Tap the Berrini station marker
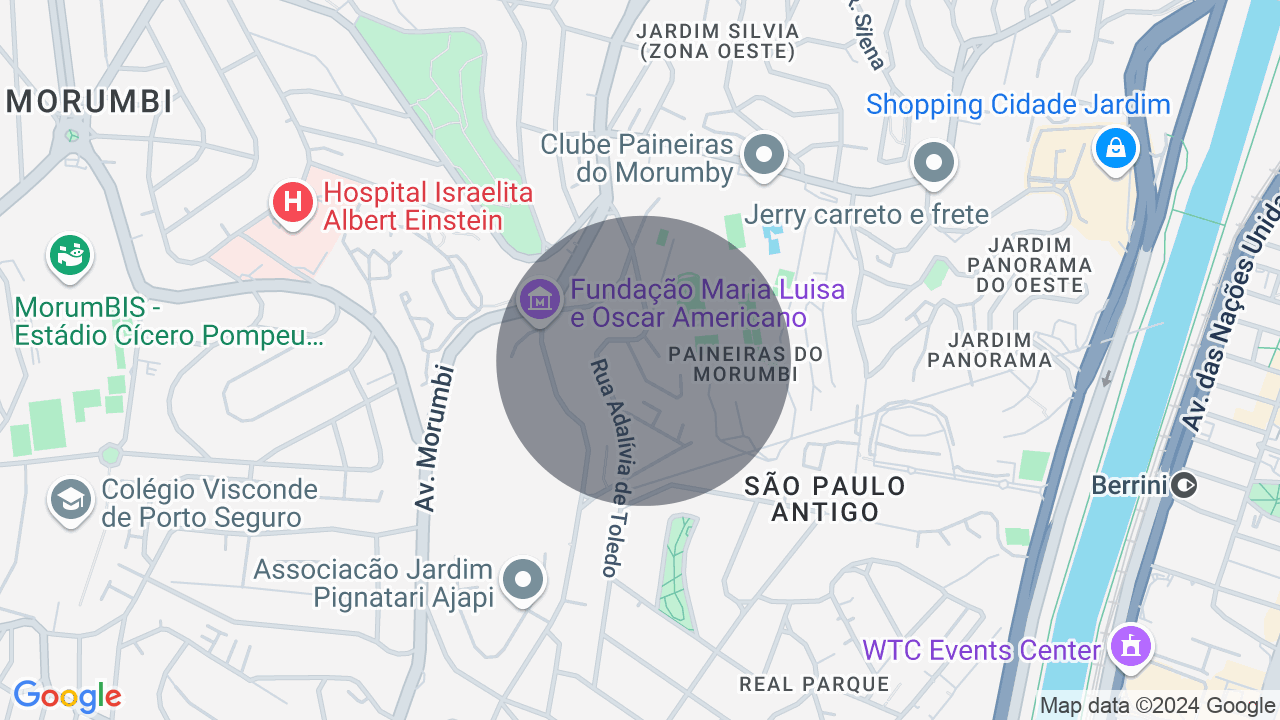The width and height of the screenshot is (1280, 720). 1184,486
